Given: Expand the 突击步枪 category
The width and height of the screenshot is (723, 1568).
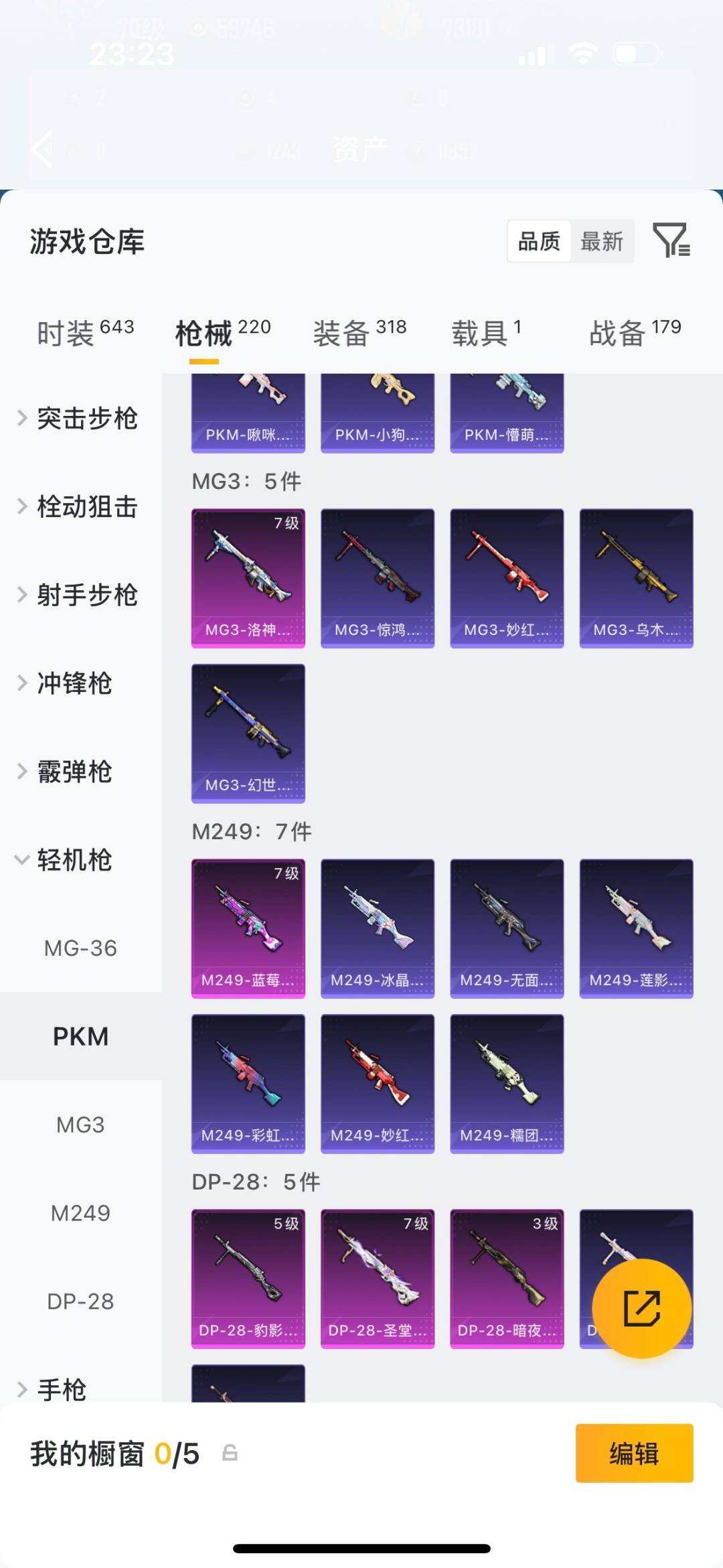Looking at the screenshot, I should pyautogui.click(x=87, y=419).
